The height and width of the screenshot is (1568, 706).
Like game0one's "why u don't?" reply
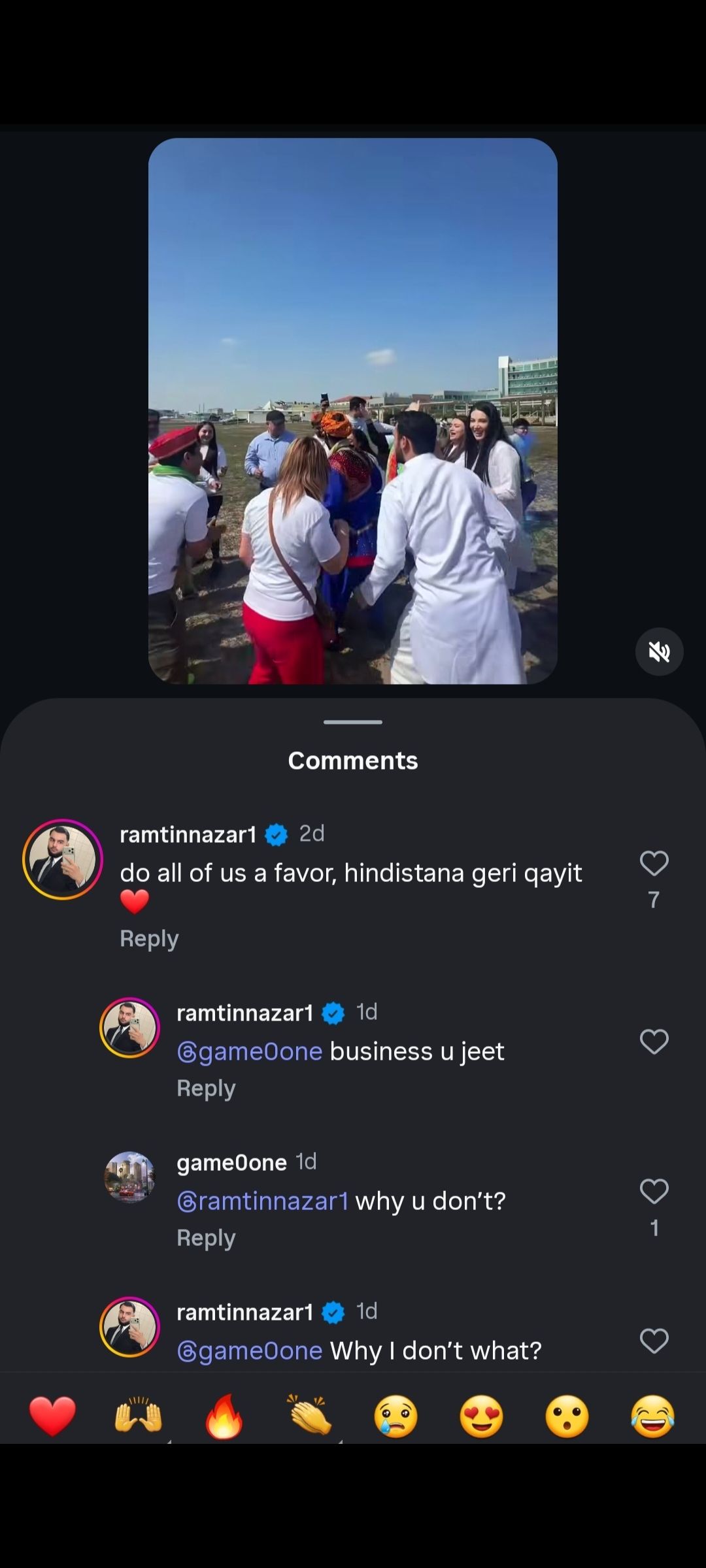click(654, 1191)
